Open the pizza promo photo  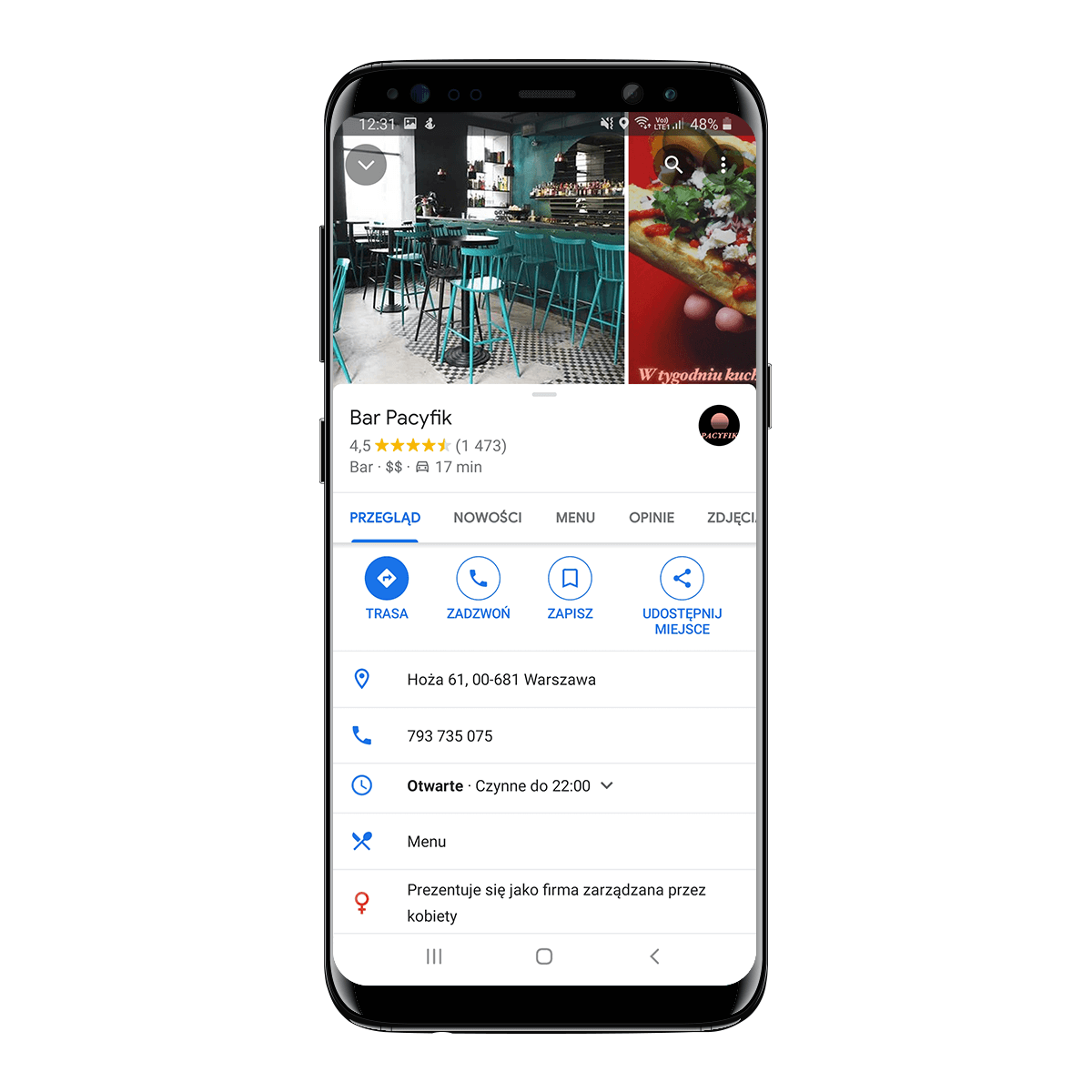[x=692, y=273]
